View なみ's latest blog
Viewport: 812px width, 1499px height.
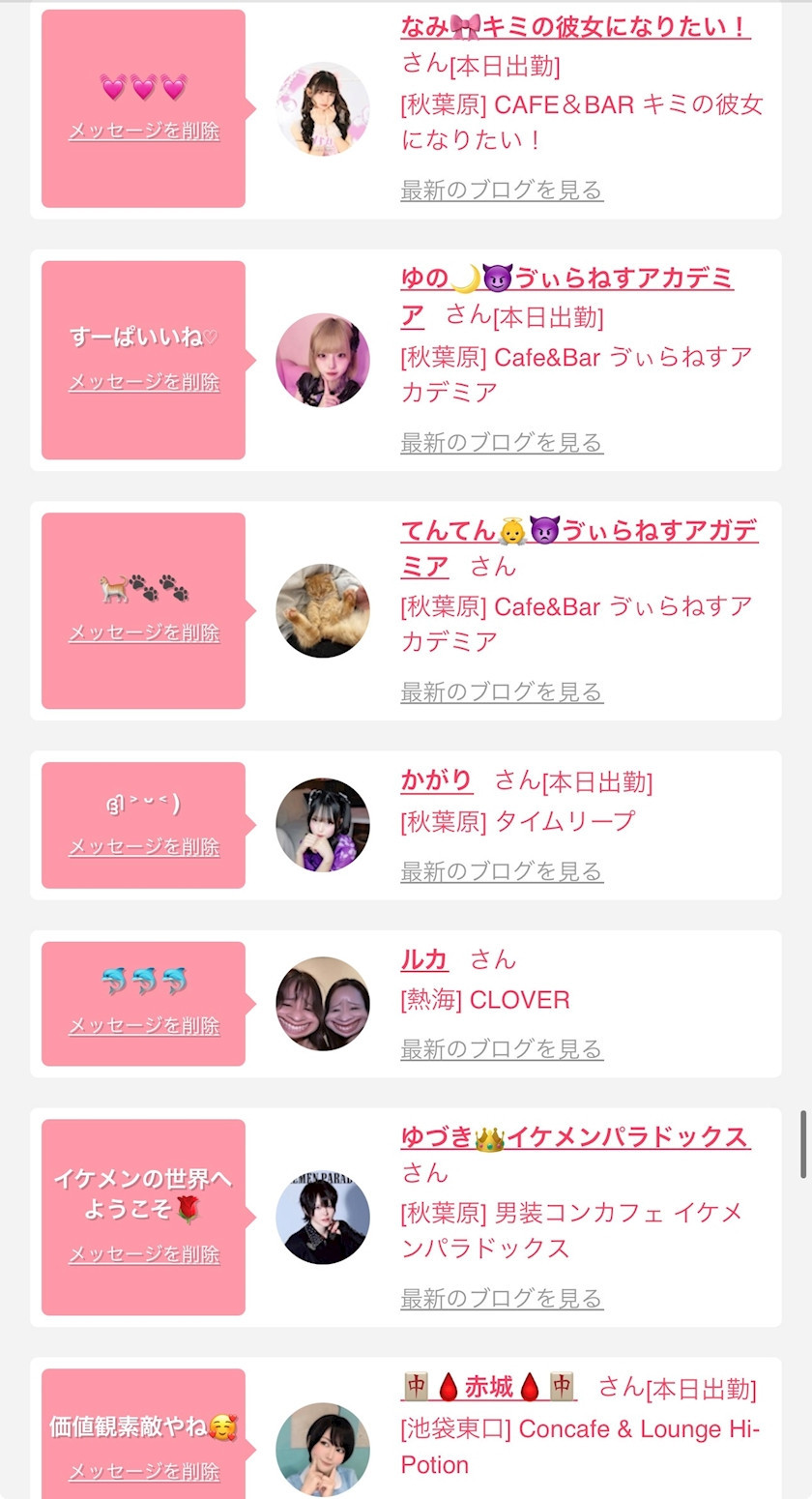pos(502,191)
